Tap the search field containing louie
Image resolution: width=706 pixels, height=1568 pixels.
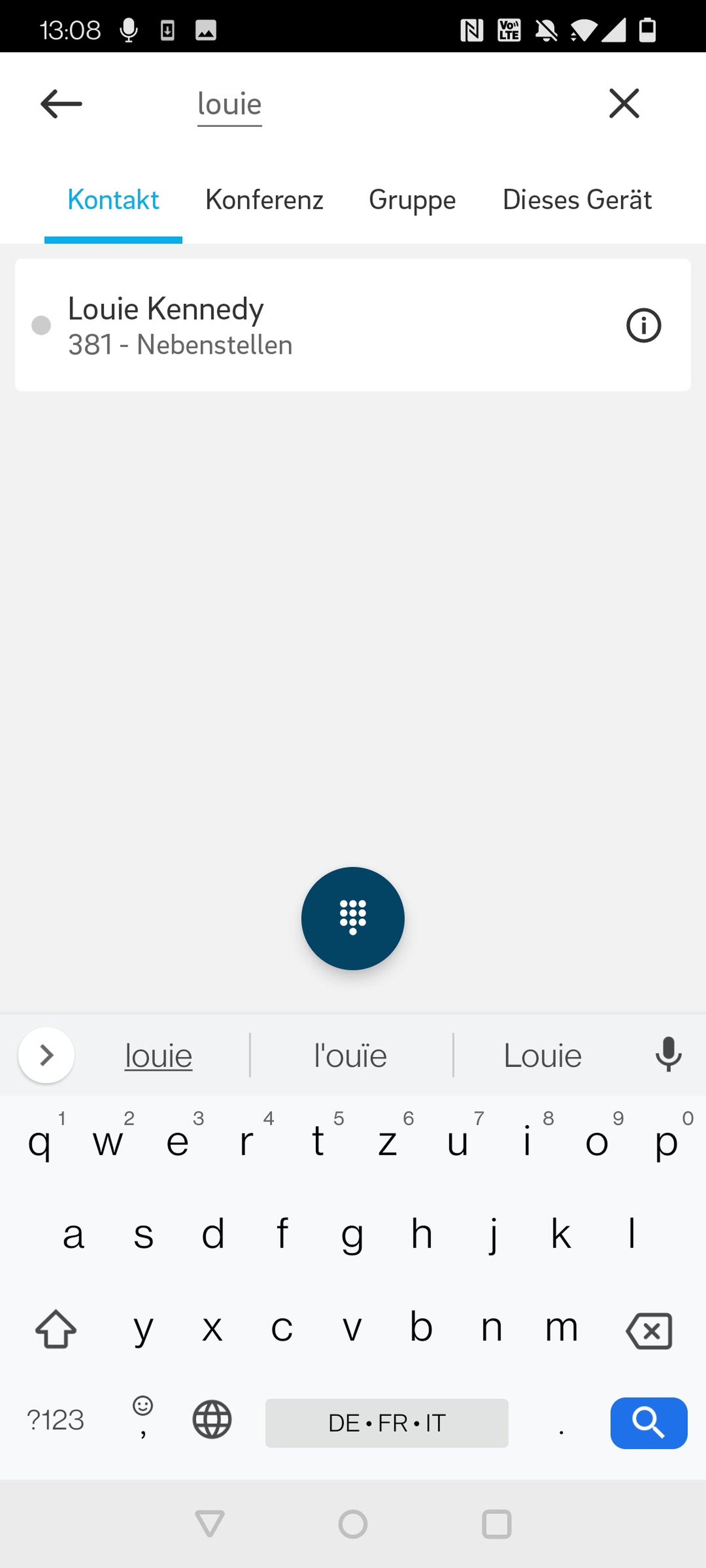pyautogui.click(x=230, y=104)
